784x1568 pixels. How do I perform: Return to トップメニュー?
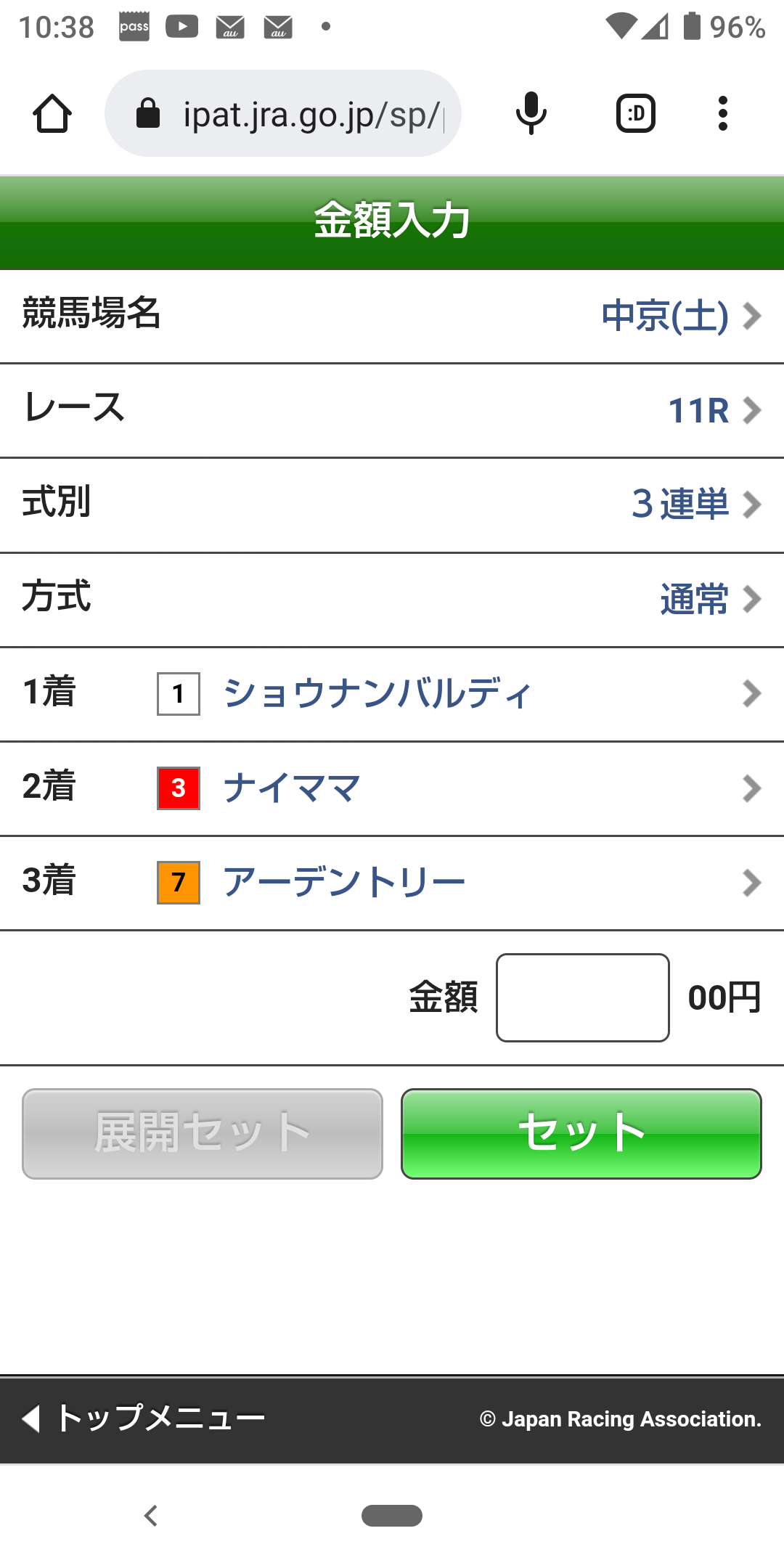(145, 1418)
